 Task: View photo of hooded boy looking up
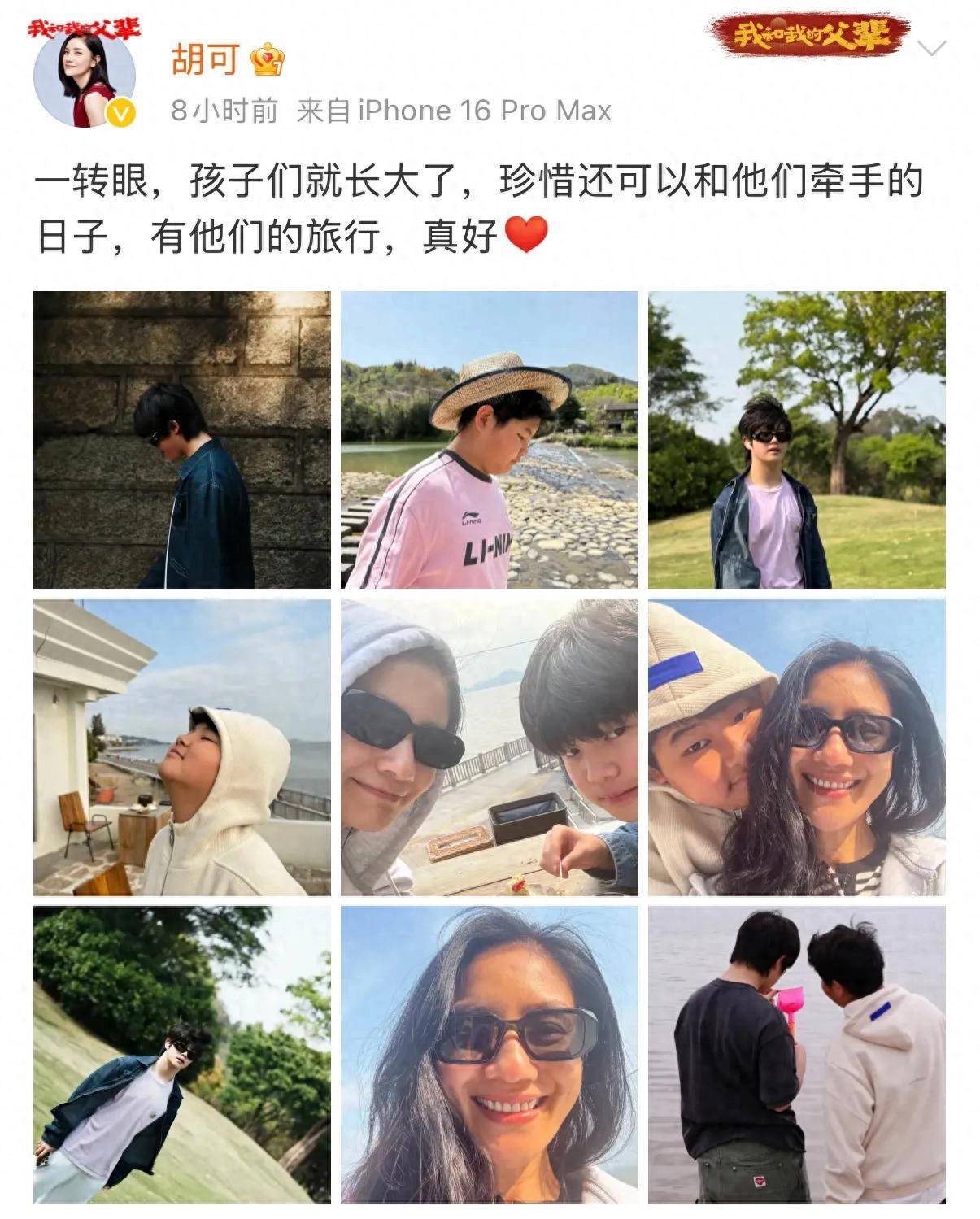pos(181,747)
